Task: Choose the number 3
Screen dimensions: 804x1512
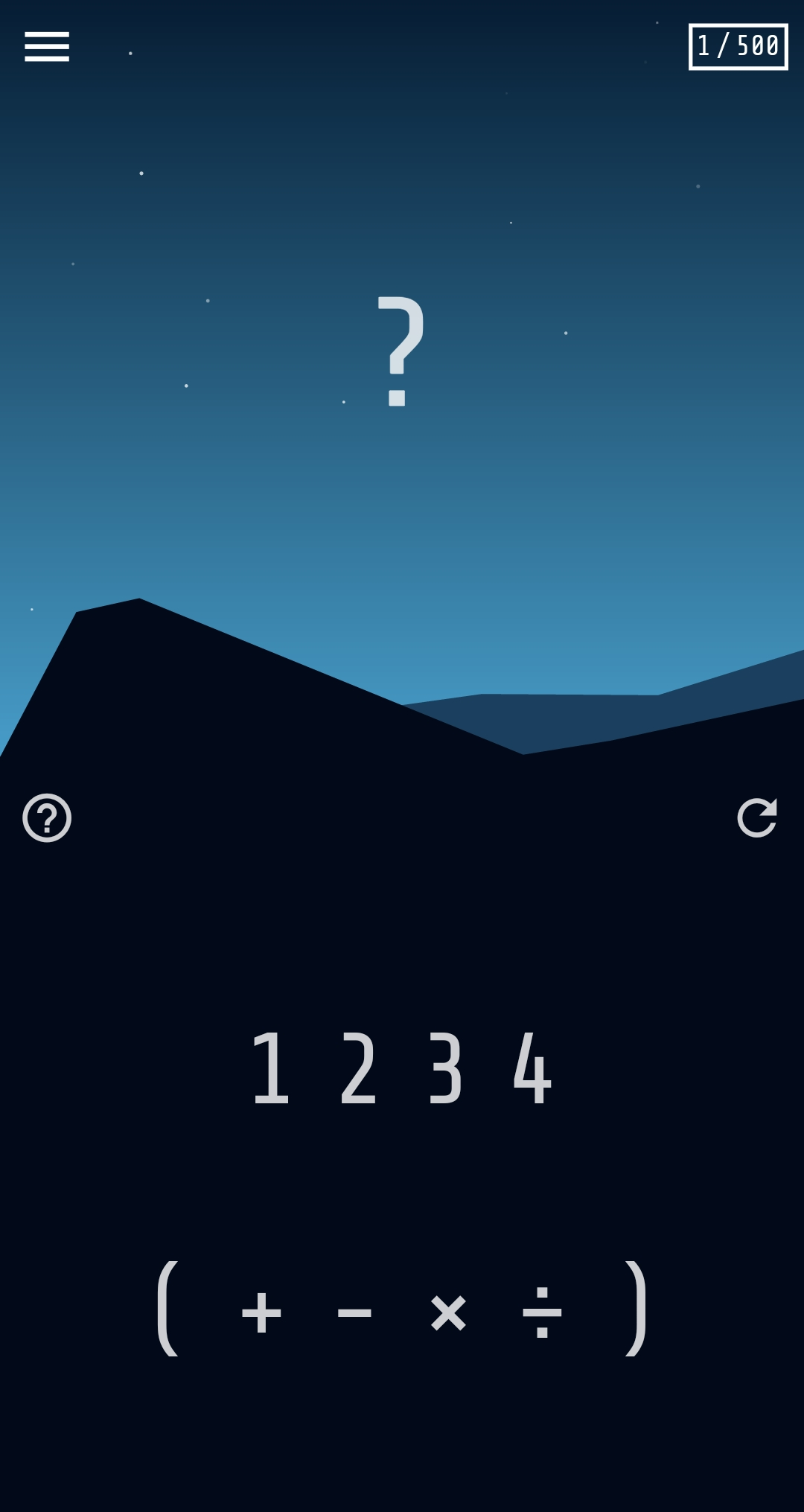Action: pyautogui.click(x=446, y=1068)
